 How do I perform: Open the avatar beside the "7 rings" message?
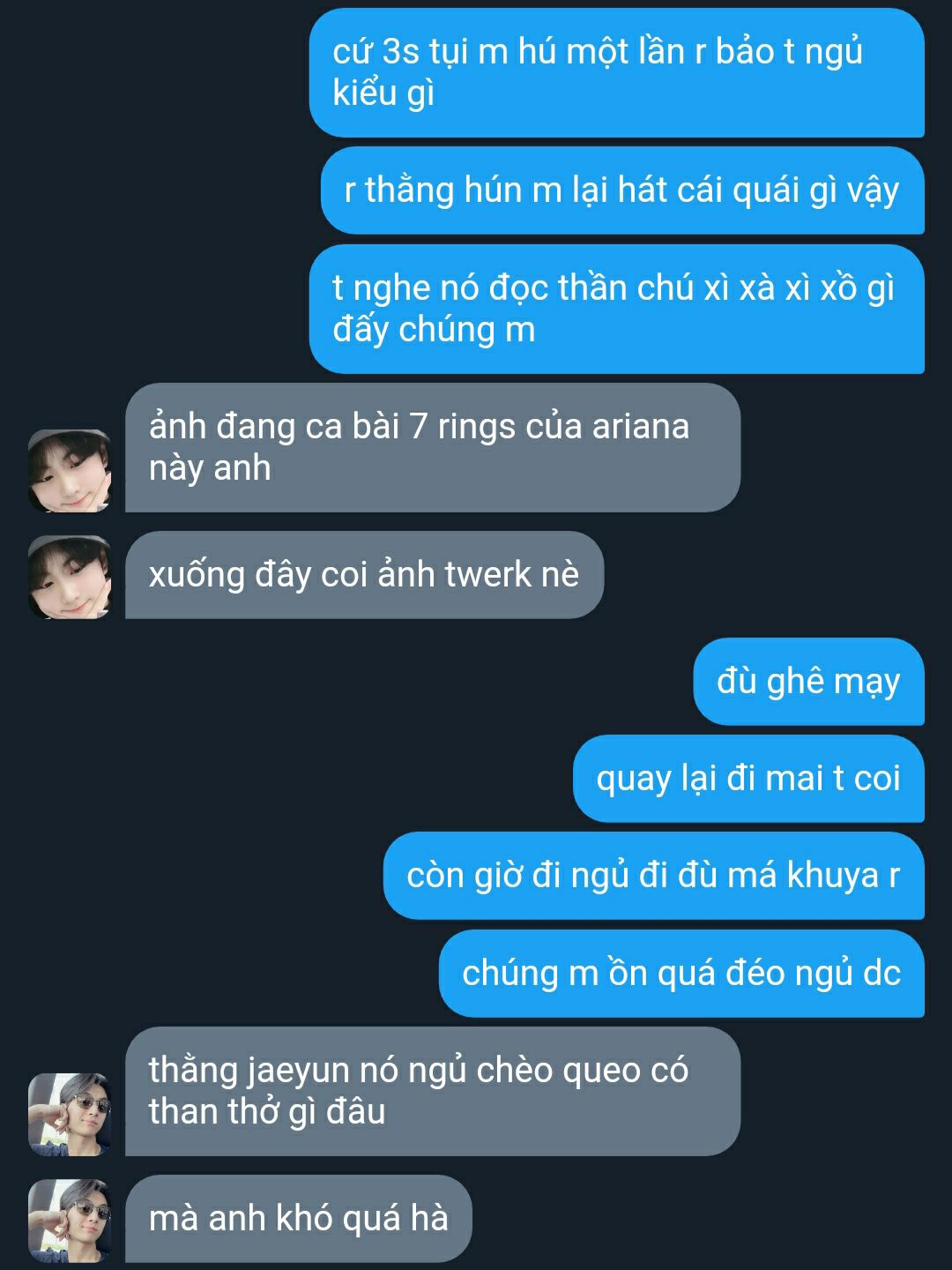point(70,470)
